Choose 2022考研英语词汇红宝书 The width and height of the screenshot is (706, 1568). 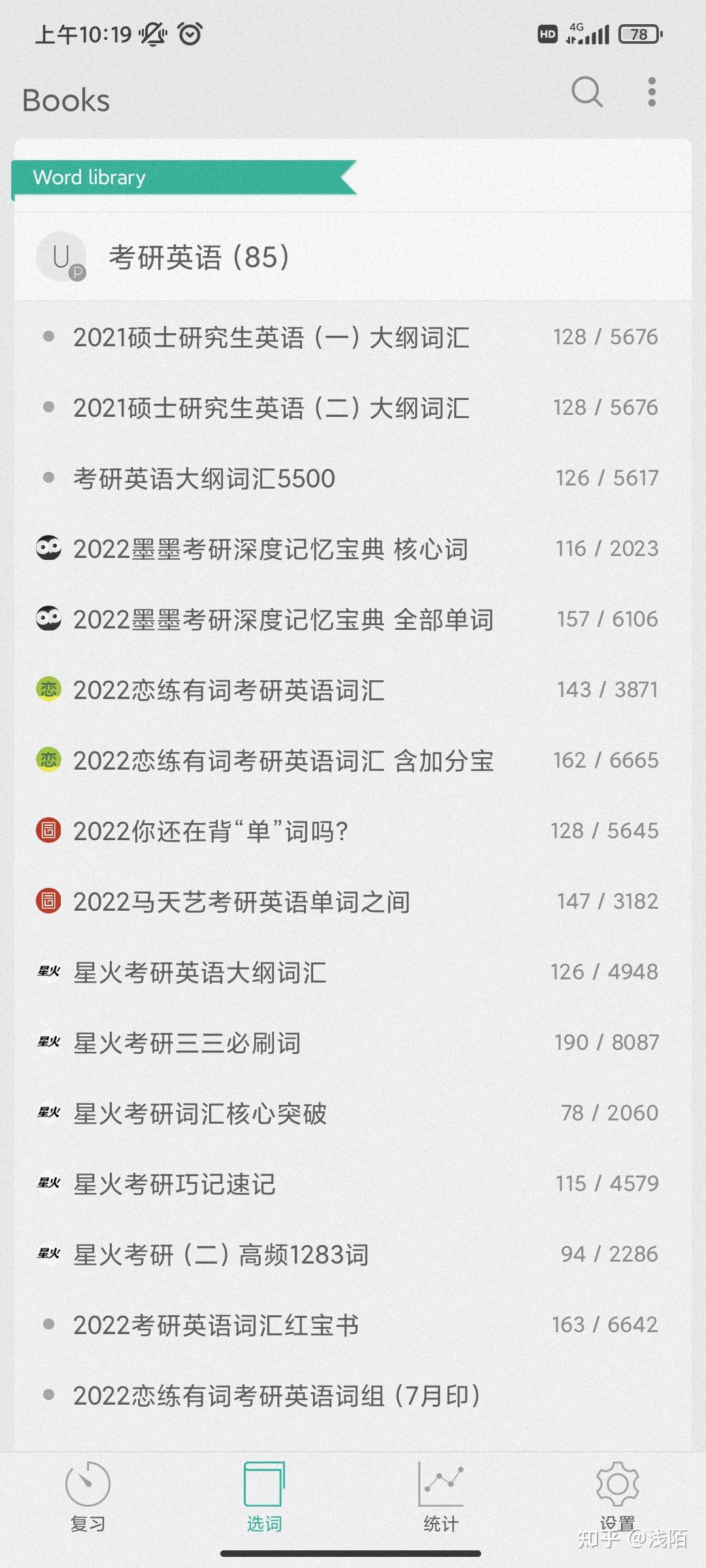pos(216,1326)
